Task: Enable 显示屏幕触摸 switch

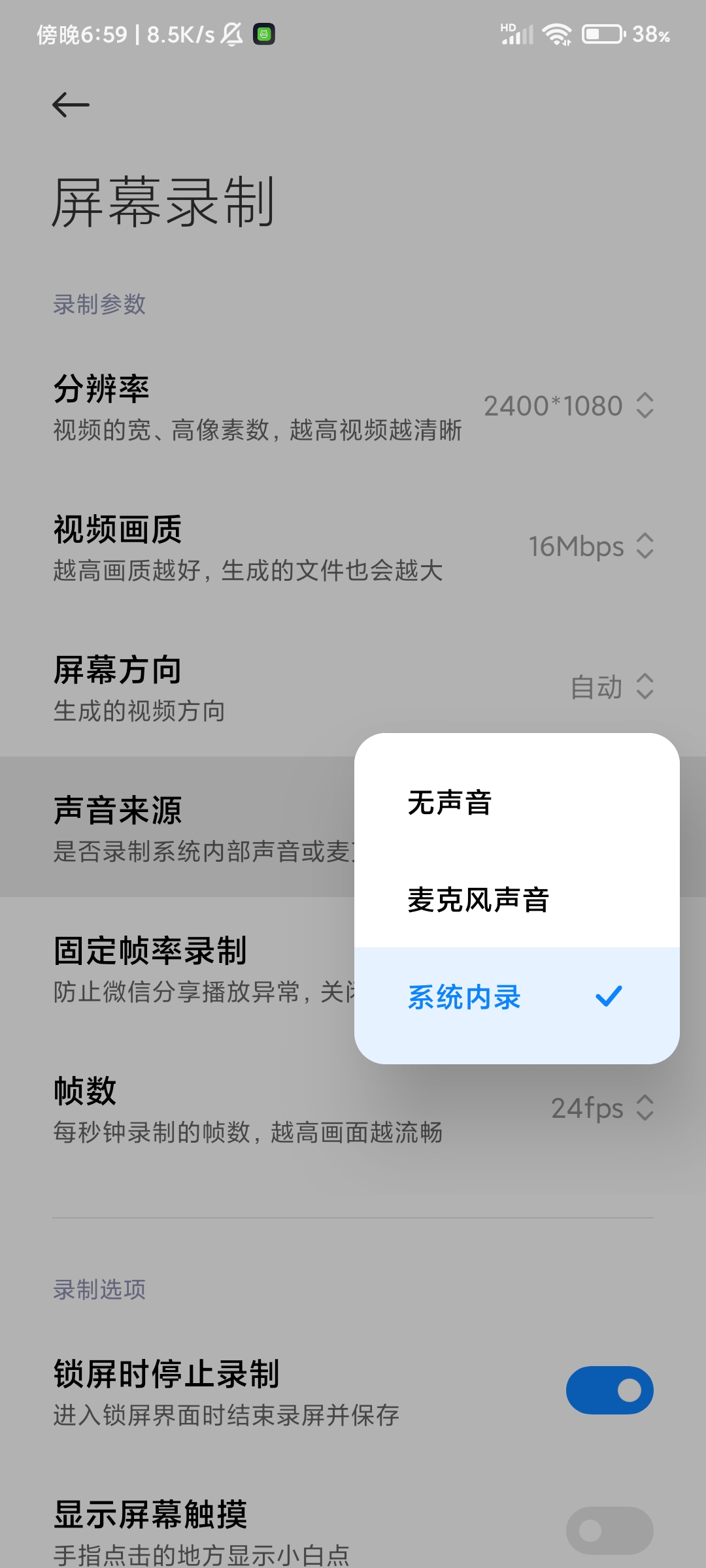Action: point(609,1531)
